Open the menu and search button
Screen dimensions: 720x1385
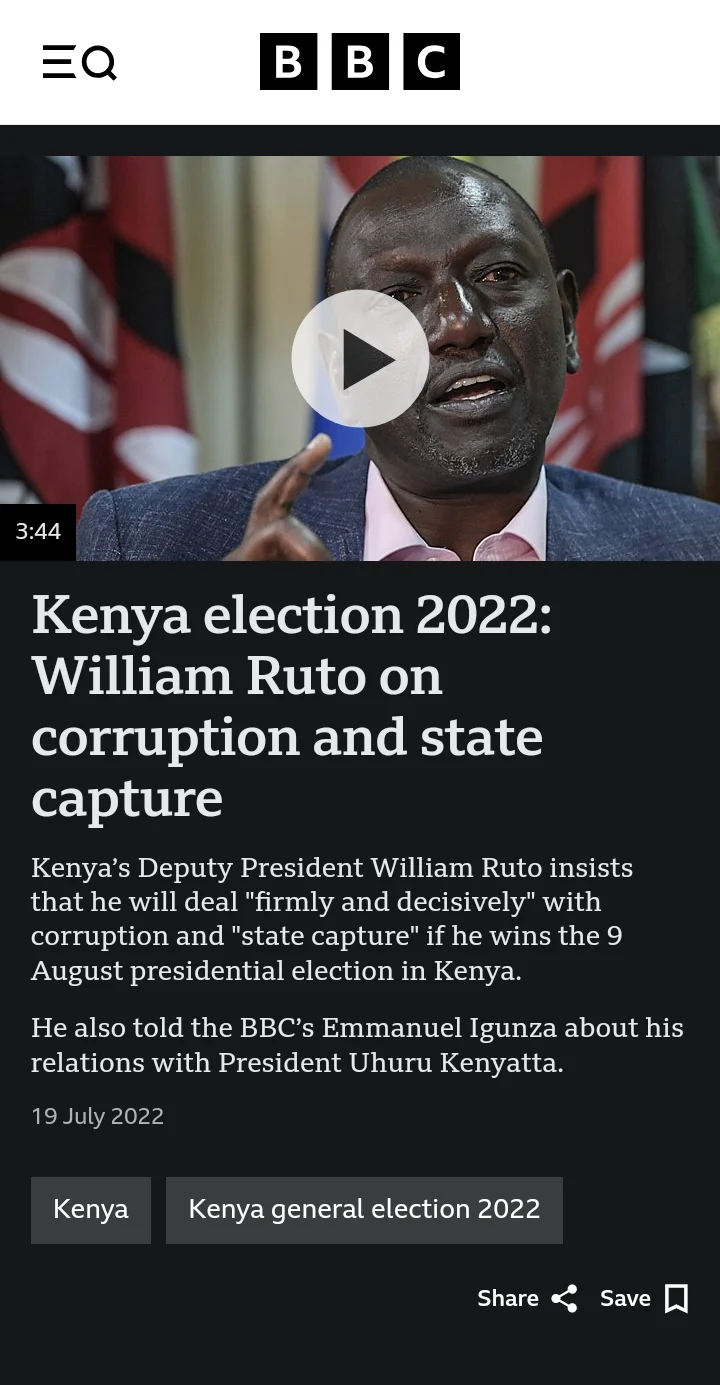tap(79, 62)
